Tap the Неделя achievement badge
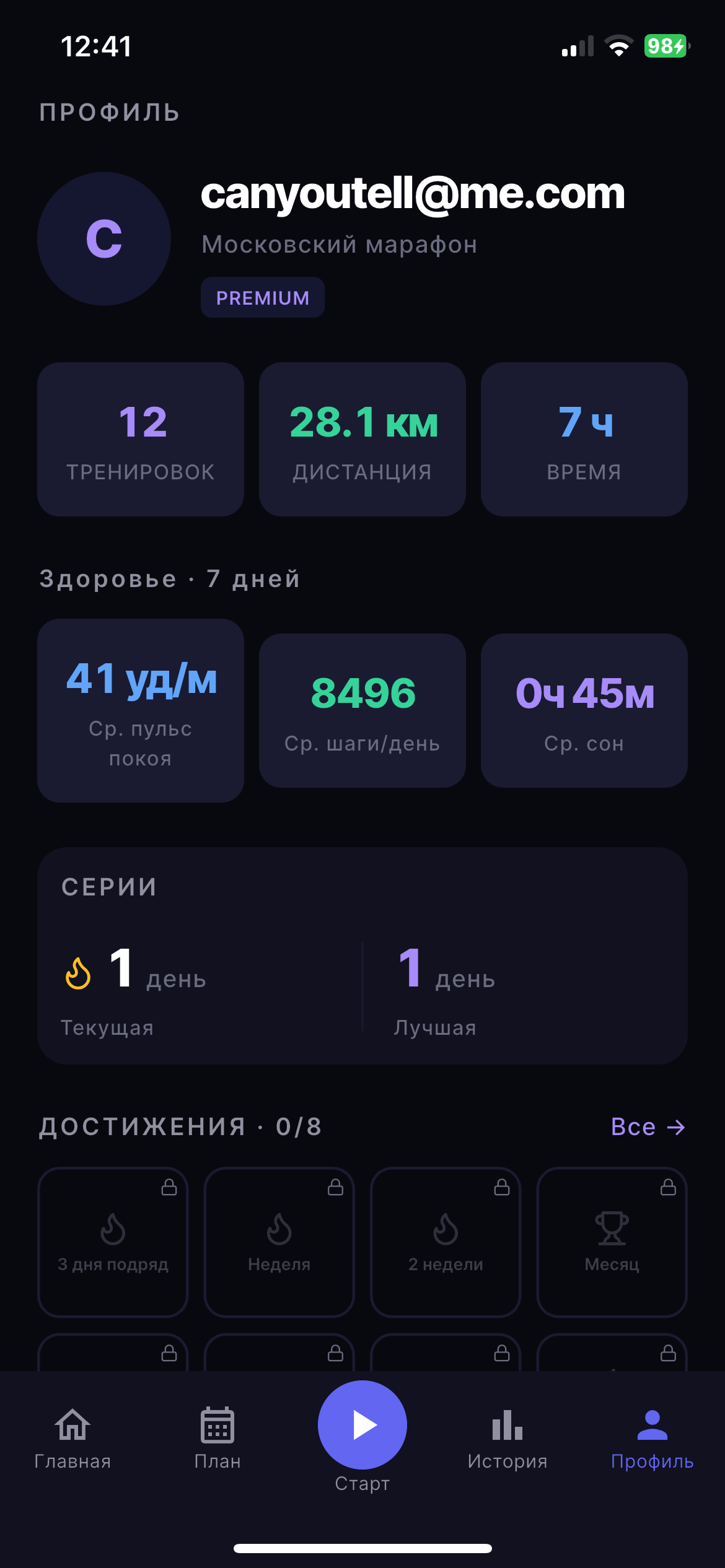The image size is (725, 1568). pyautogui.click(x=279, y=1242)
